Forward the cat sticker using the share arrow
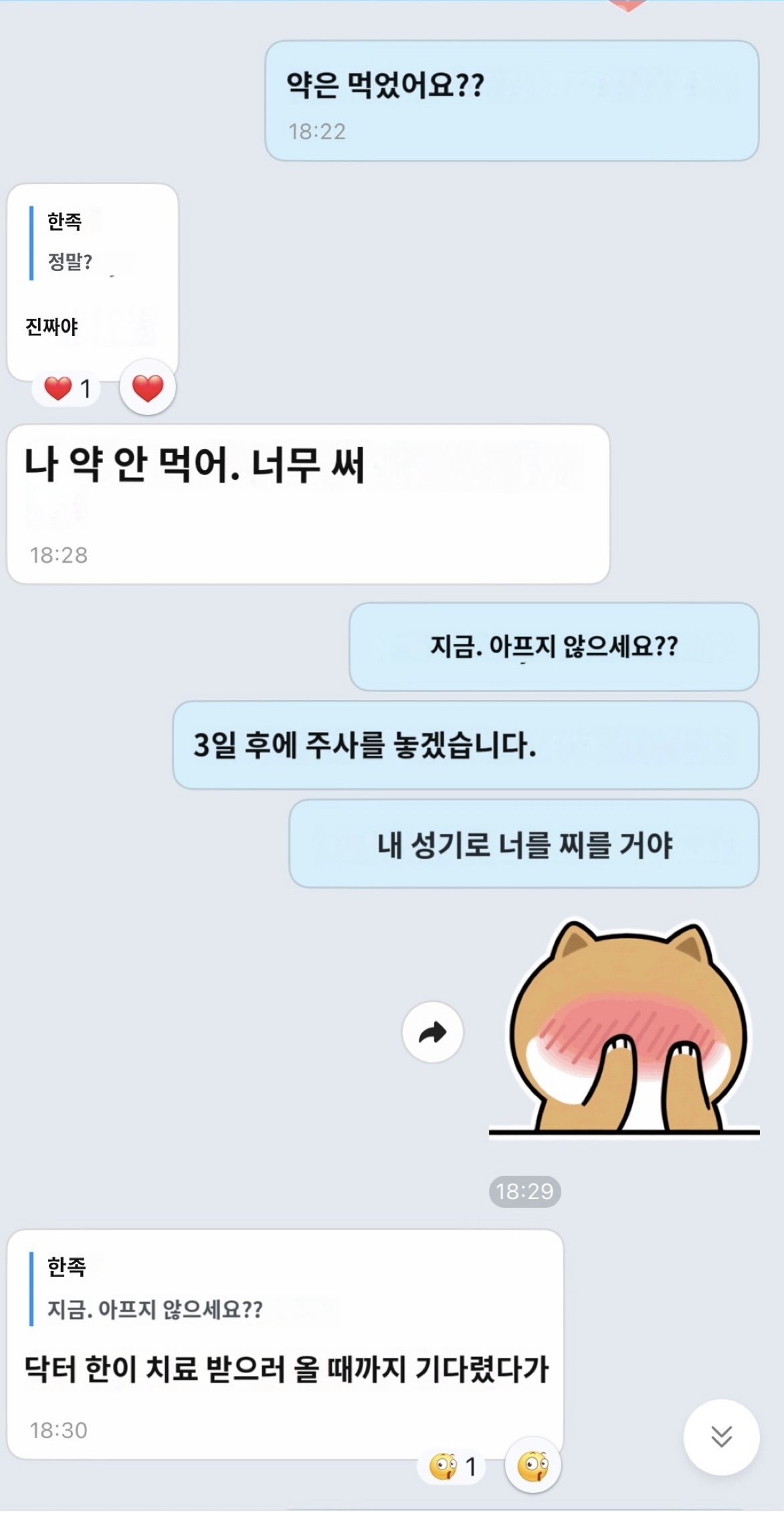 coord(432,1032)
